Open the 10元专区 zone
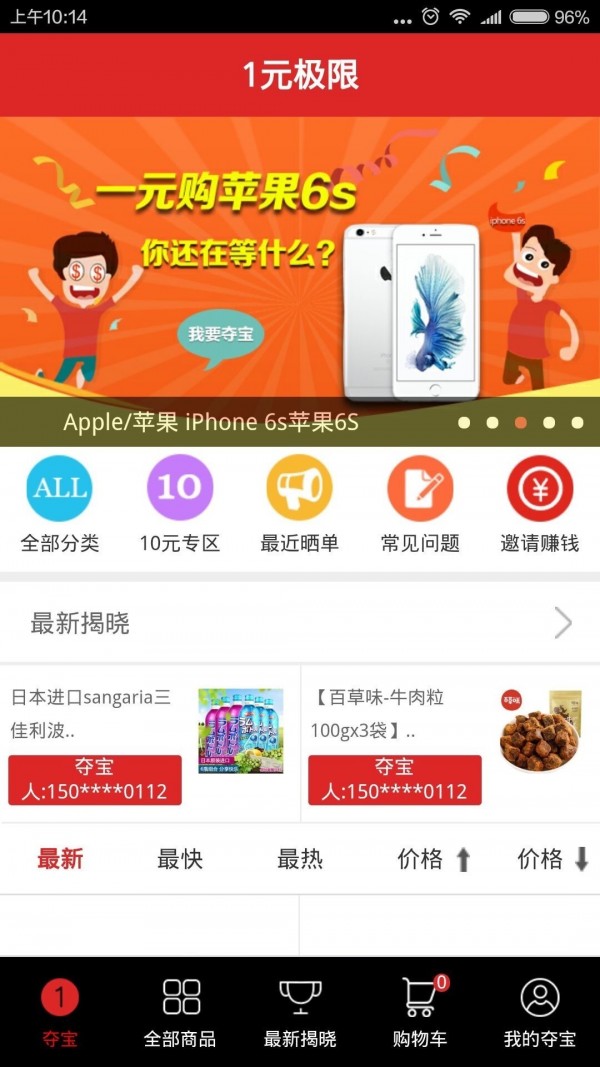This screenshot has height=1067, width=600. [180, 504]
